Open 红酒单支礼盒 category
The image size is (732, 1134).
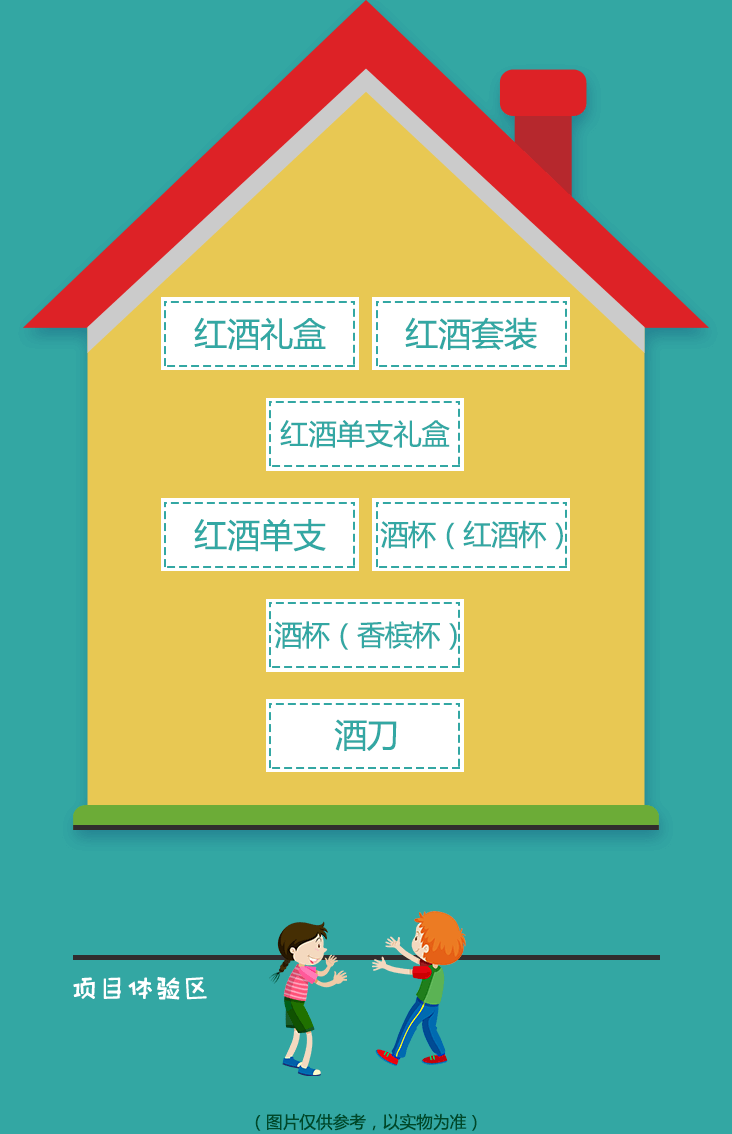(365, 434)
